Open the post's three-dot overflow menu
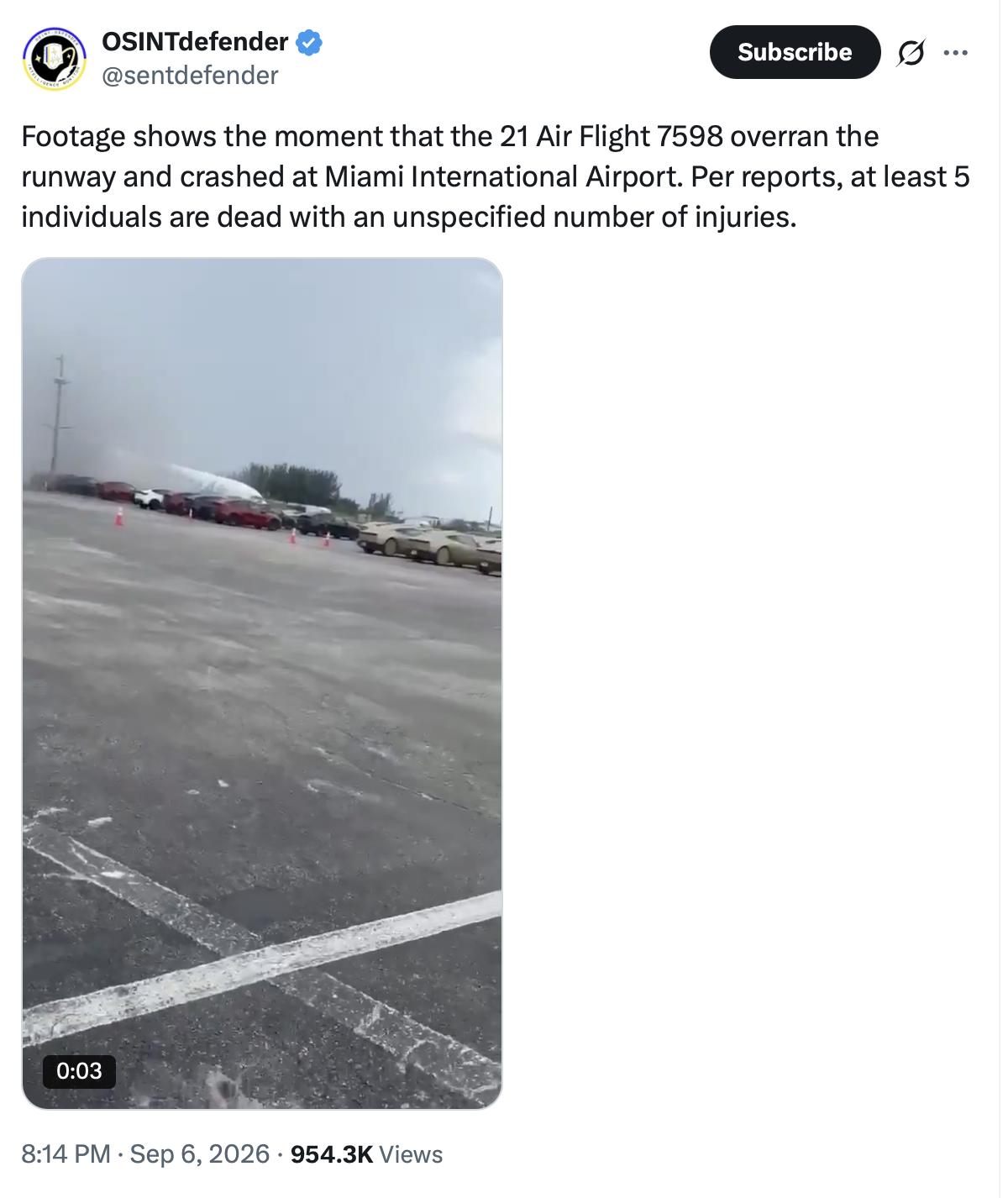The height and width of the screenshot is (1198, 1008). click(956, 53)
